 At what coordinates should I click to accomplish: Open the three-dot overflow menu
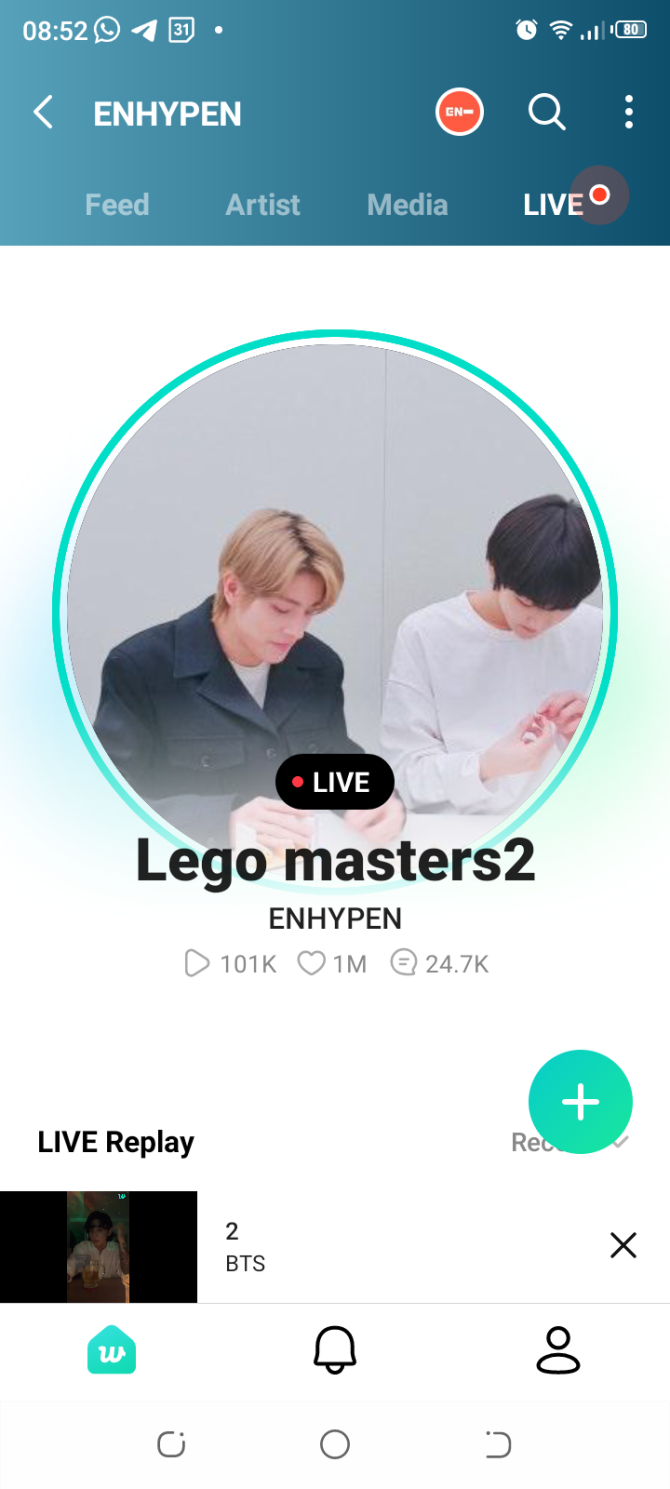628,113
